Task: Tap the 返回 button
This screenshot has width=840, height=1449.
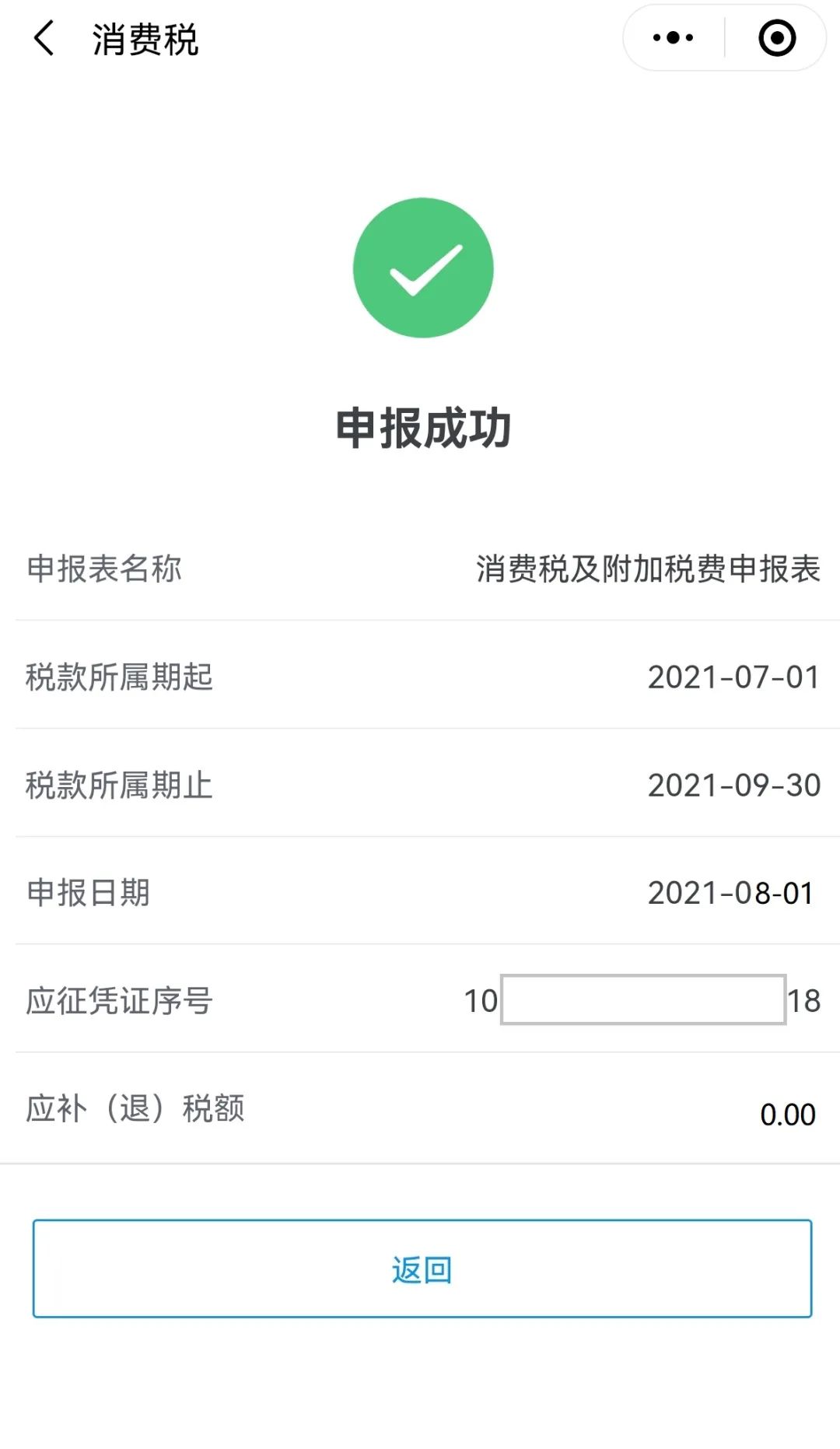Action: 422,1269
